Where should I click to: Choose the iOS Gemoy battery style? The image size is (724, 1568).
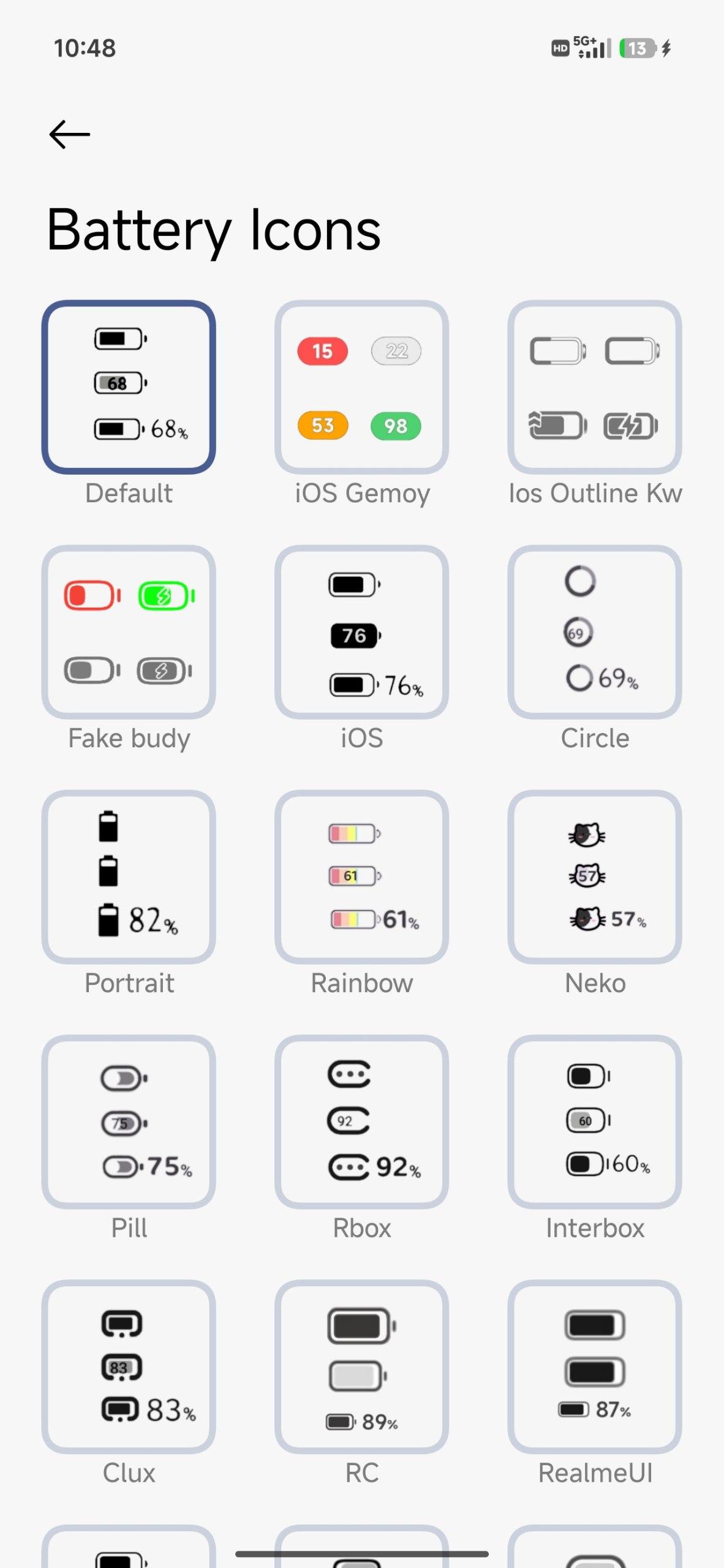tap(361, 387)
